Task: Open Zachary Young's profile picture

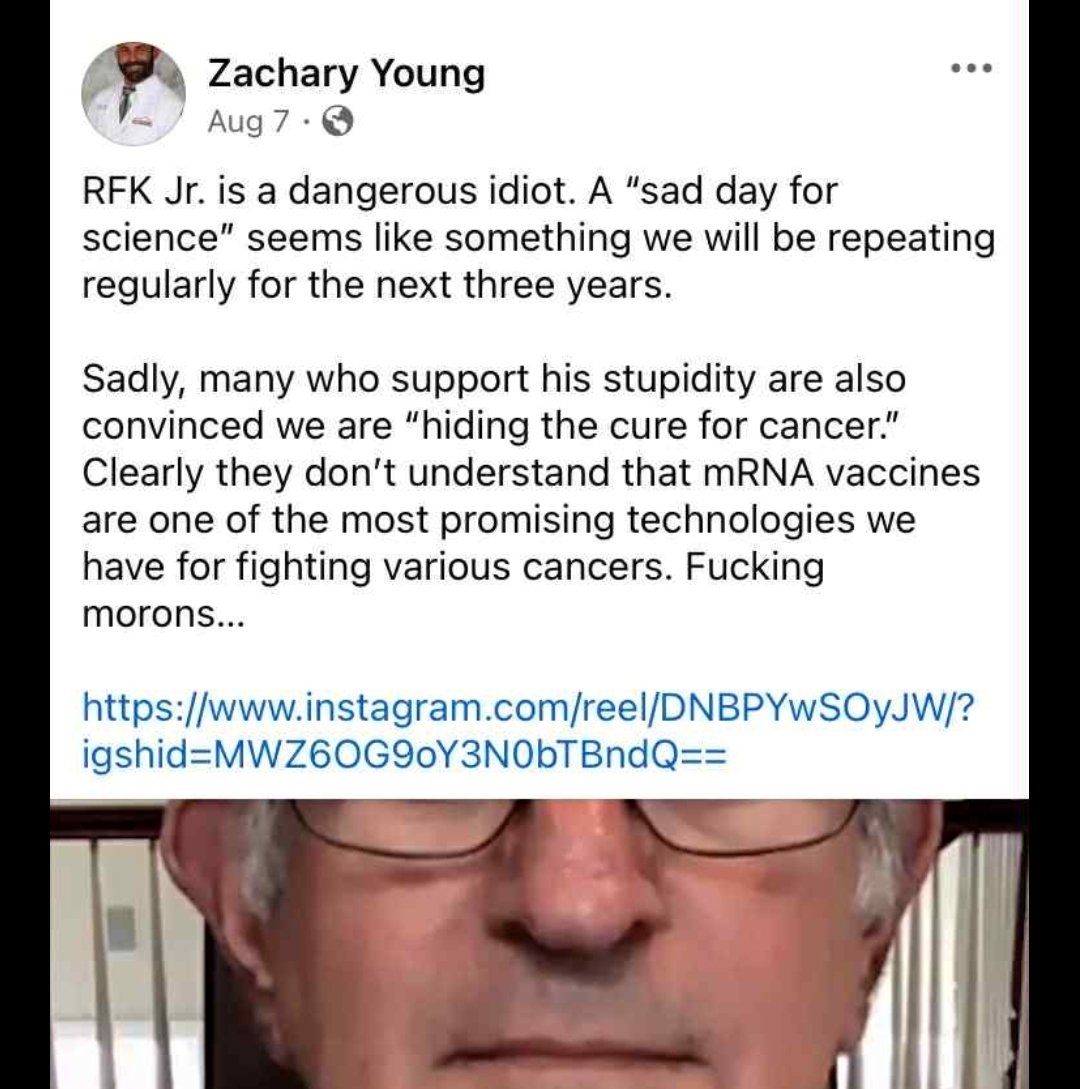Action: click(x=133, y=95)
